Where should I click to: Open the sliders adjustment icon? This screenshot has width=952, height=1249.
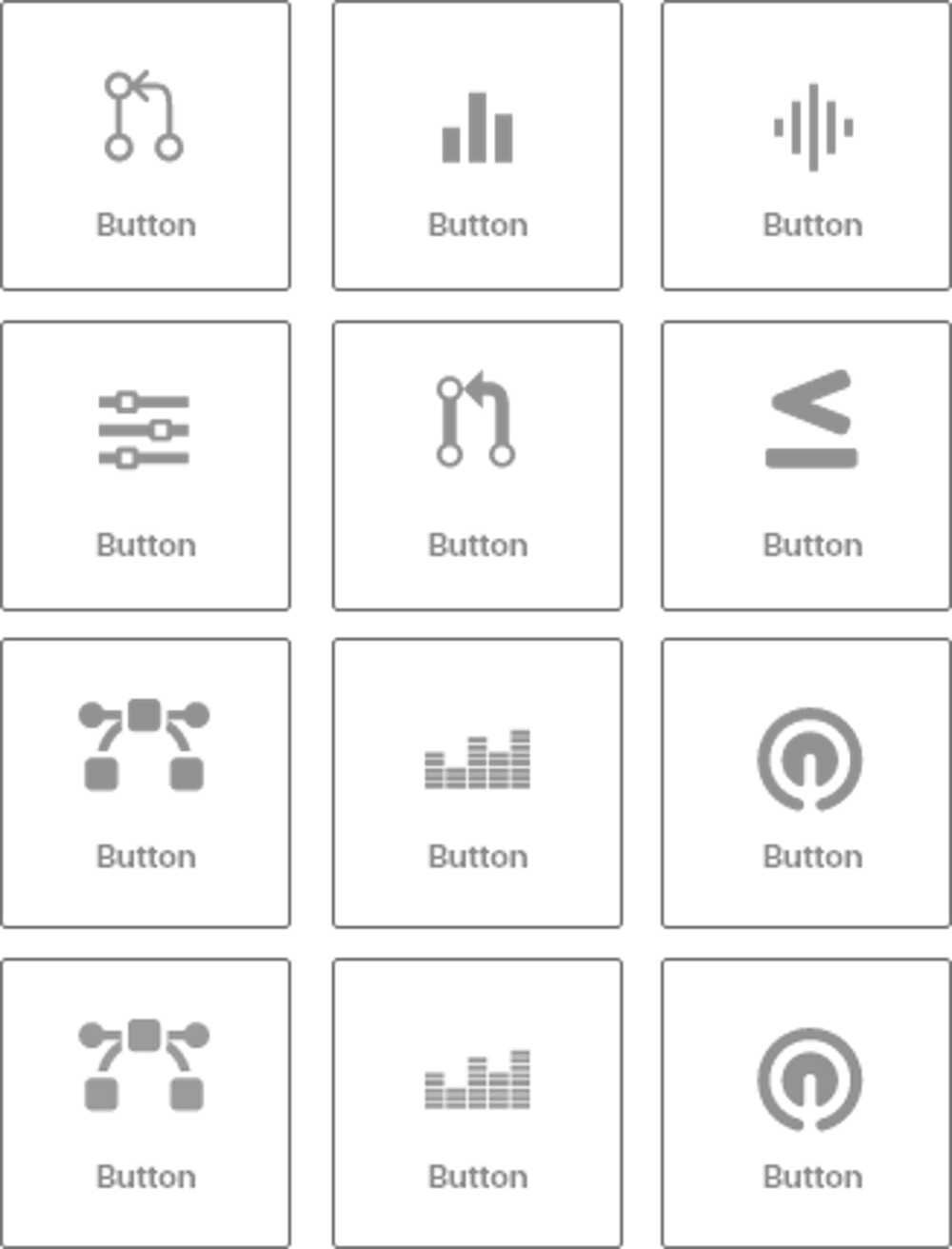(145, 428)
